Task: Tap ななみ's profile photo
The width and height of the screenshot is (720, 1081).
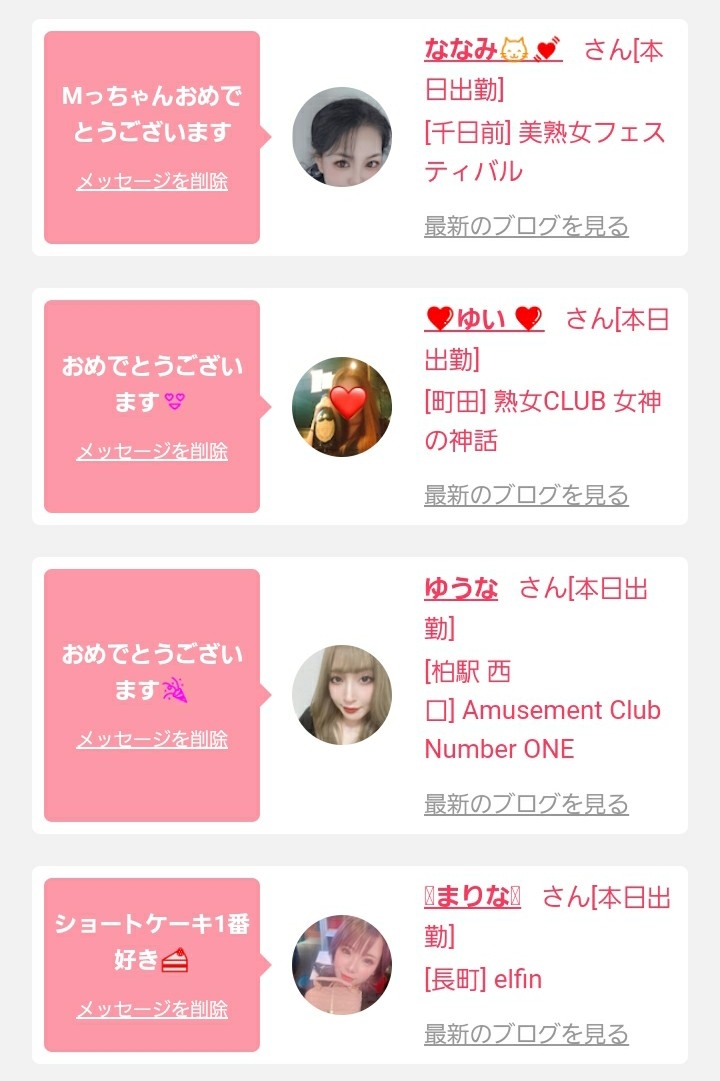Action: coord(342,137)
